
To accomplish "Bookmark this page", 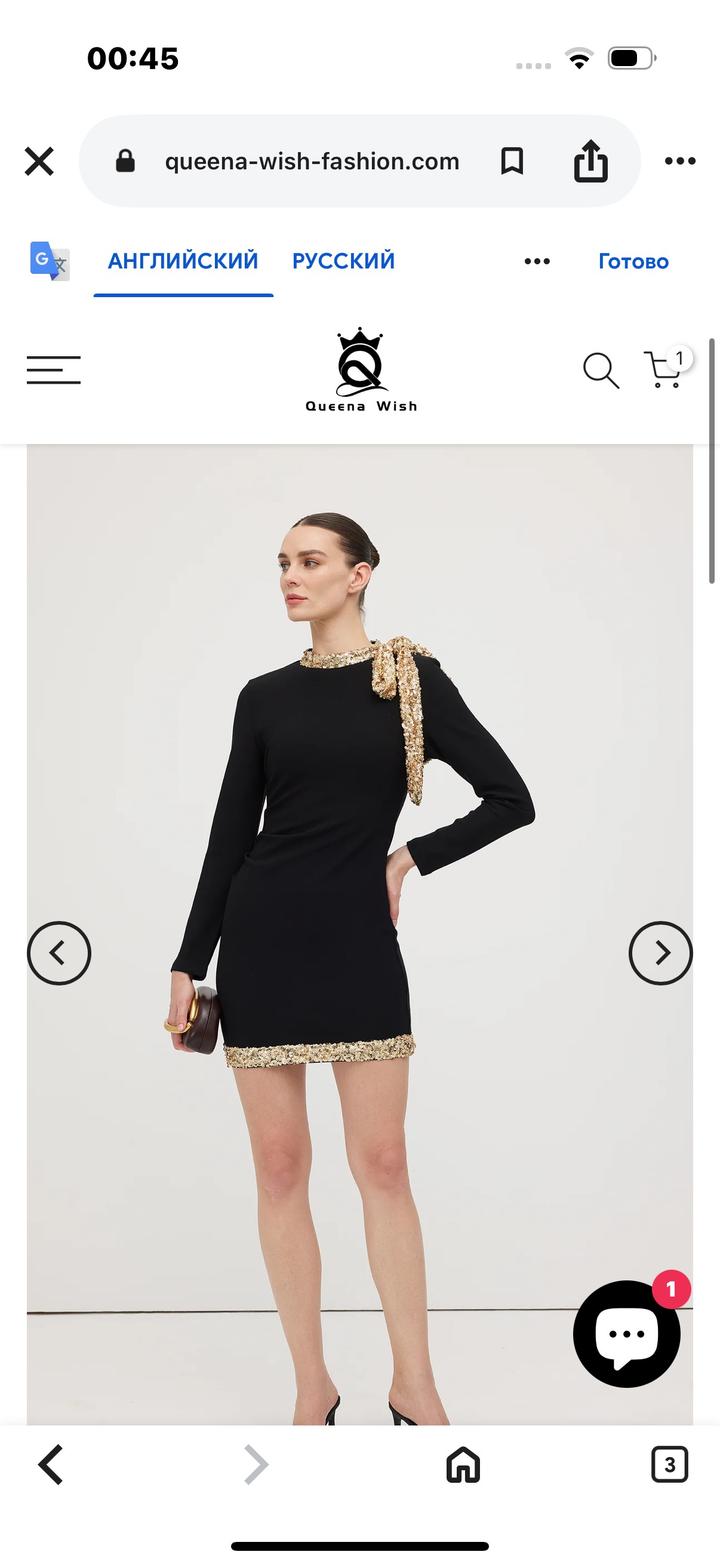I will point(512,161).
